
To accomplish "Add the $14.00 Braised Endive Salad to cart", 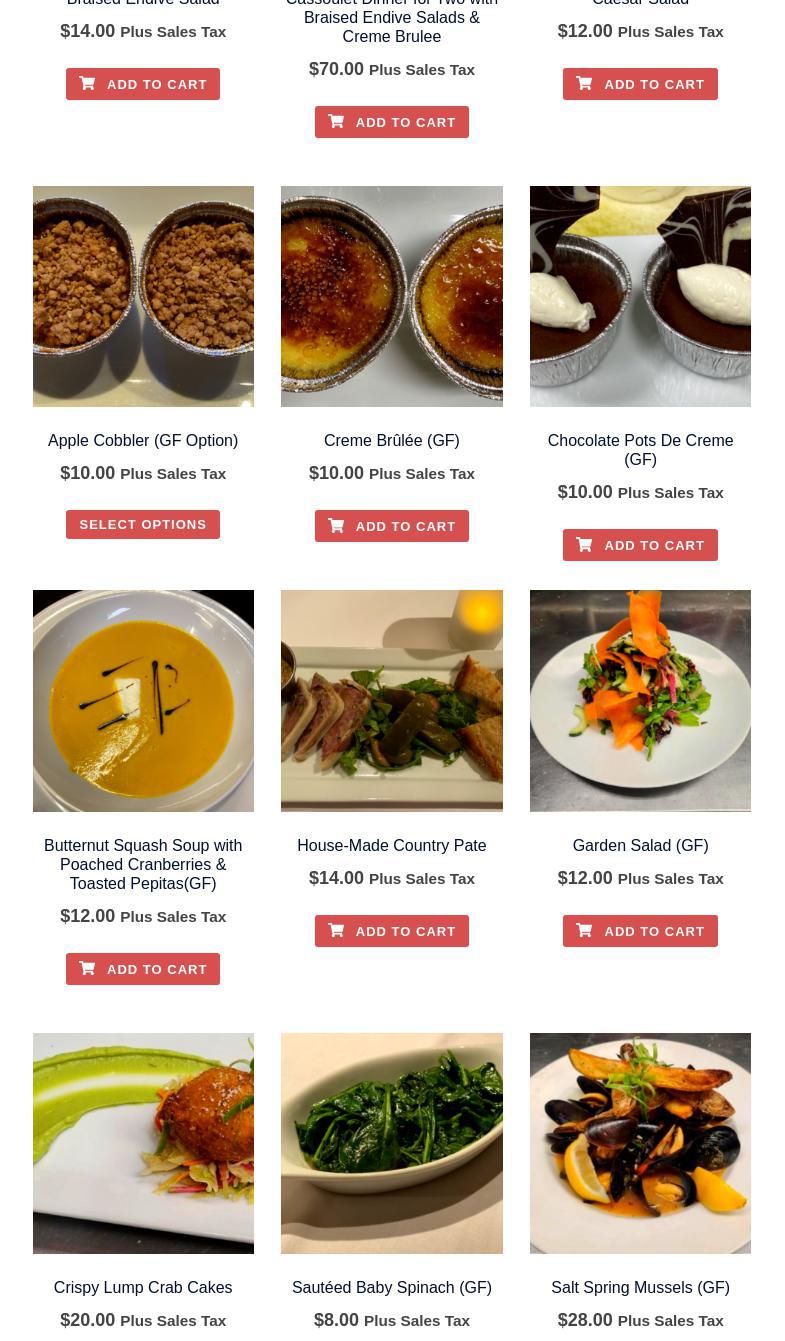I will pos(143,84).
